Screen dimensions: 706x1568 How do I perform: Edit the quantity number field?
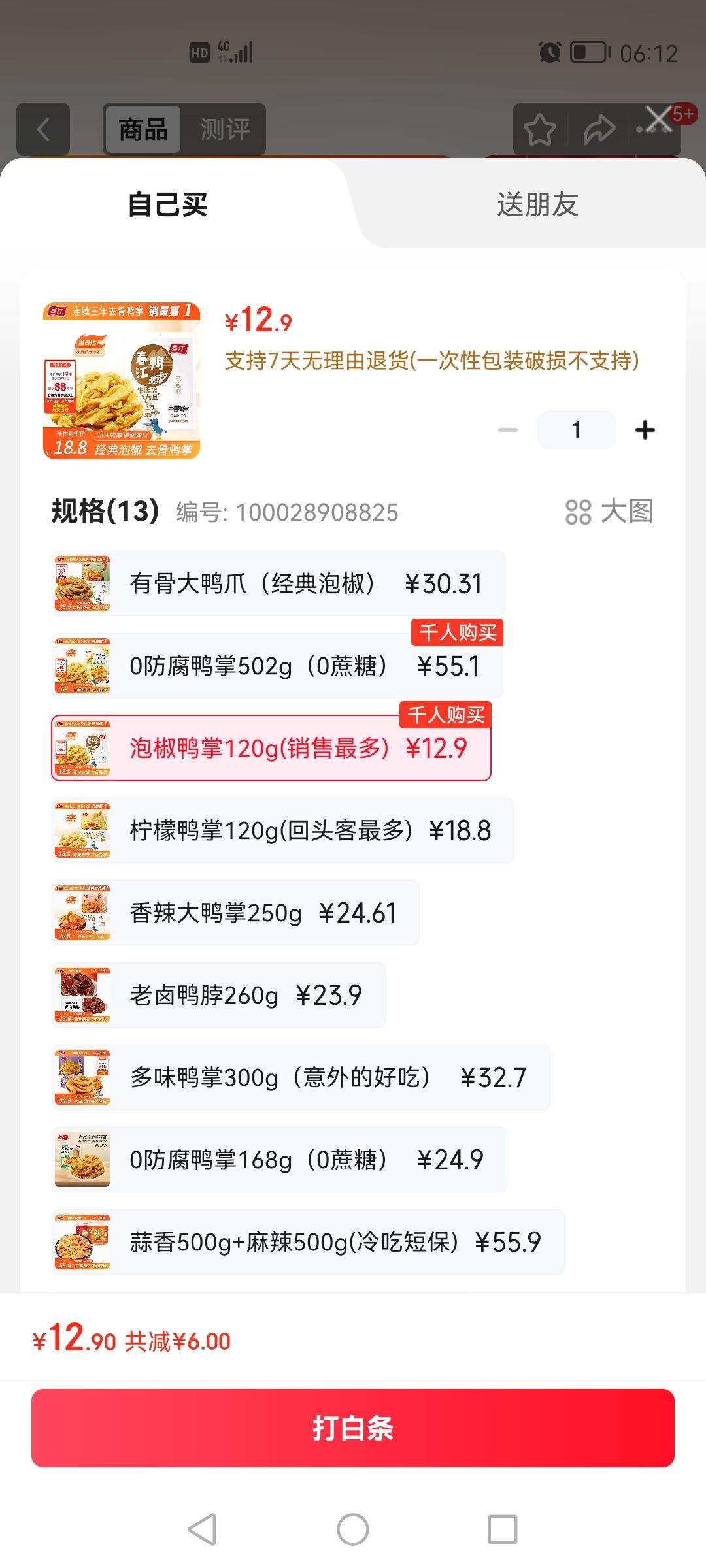[576, 430]
